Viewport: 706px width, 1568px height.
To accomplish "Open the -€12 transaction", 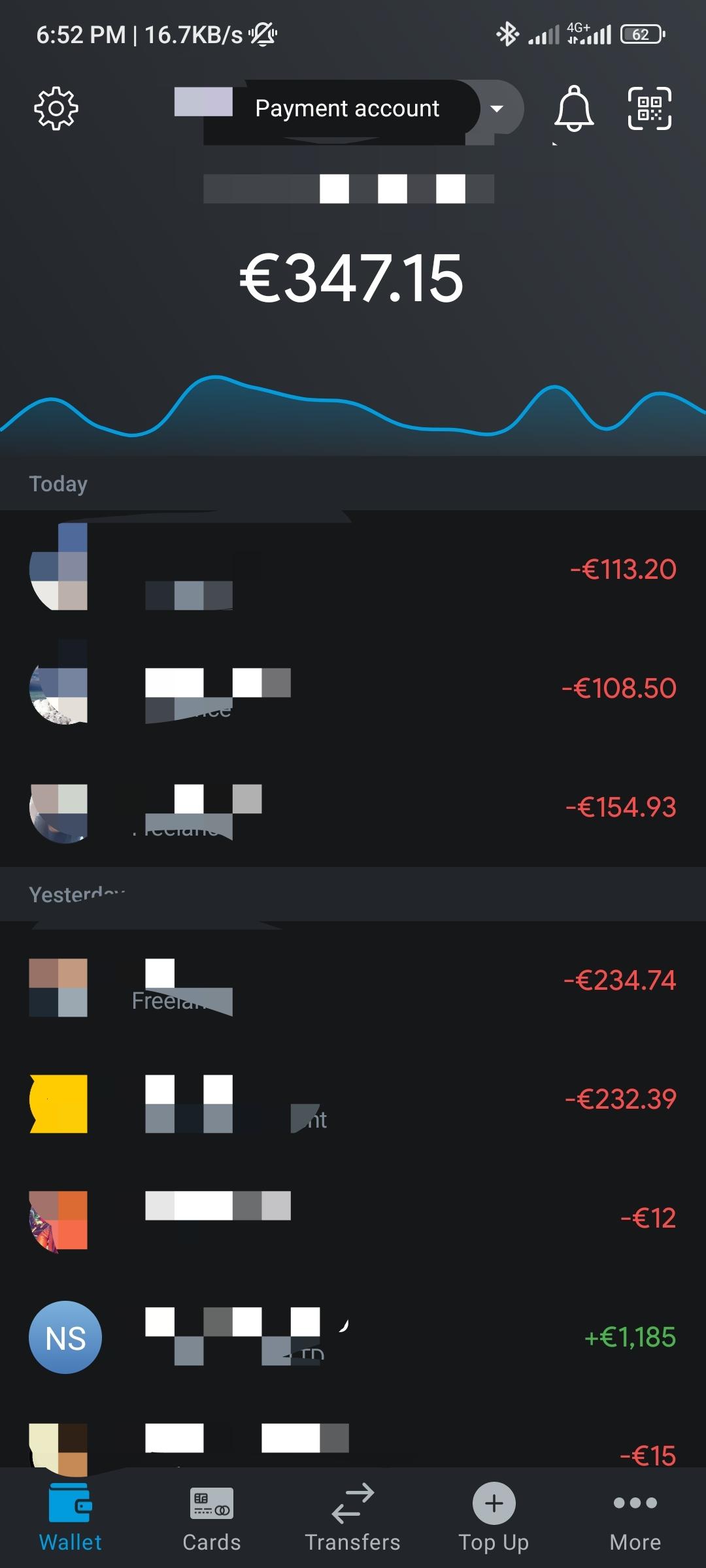I will point(353,1218).
